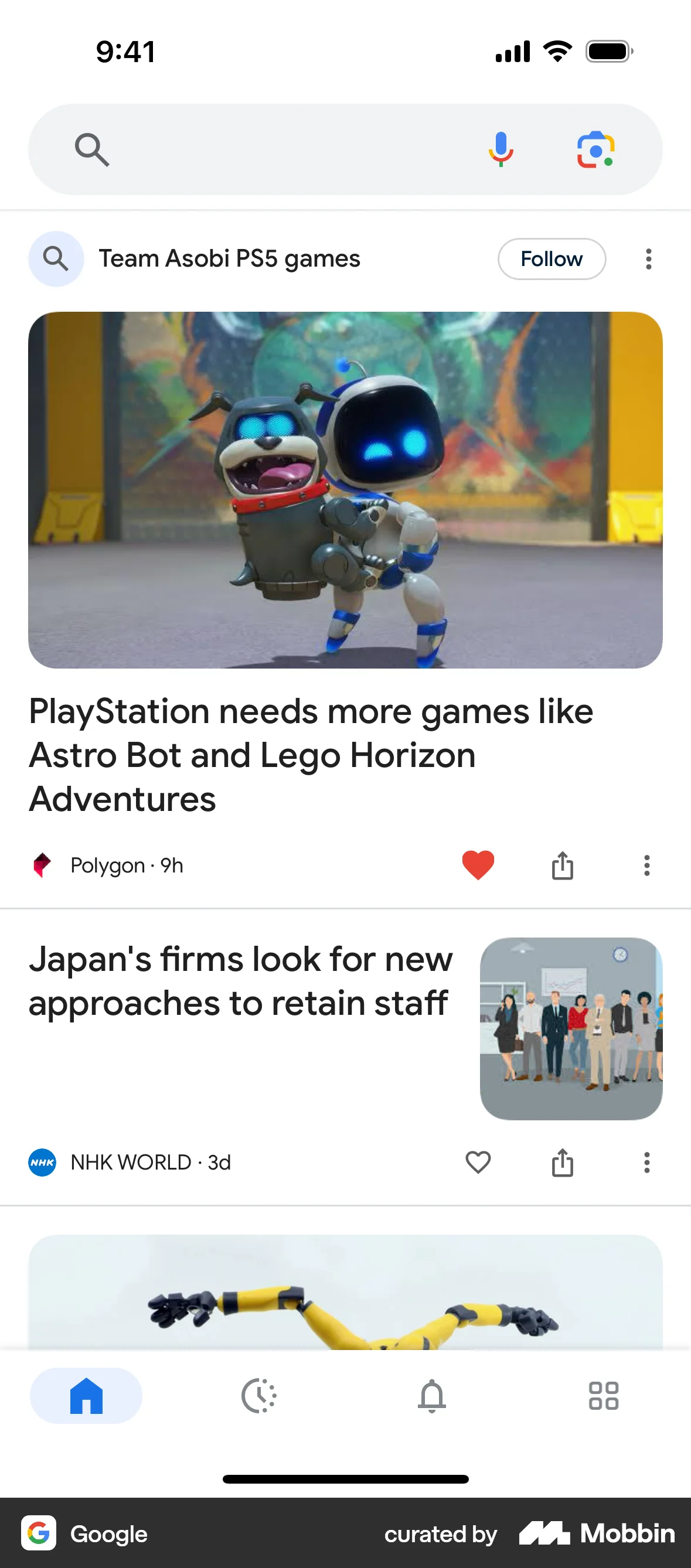This screenshot has height=1568, width=691.
Task: Follow the Team Asobi PS5 games topic
Action: coord(551,258)
